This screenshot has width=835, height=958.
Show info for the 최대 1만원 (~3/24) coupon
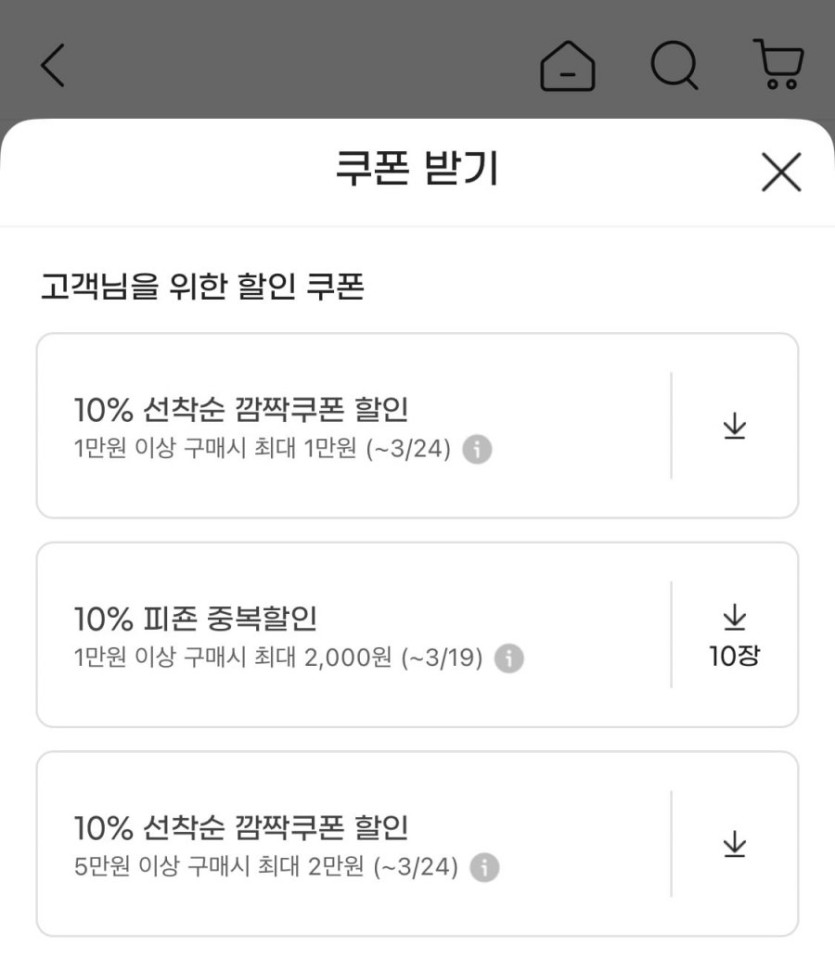coord(478,450)
